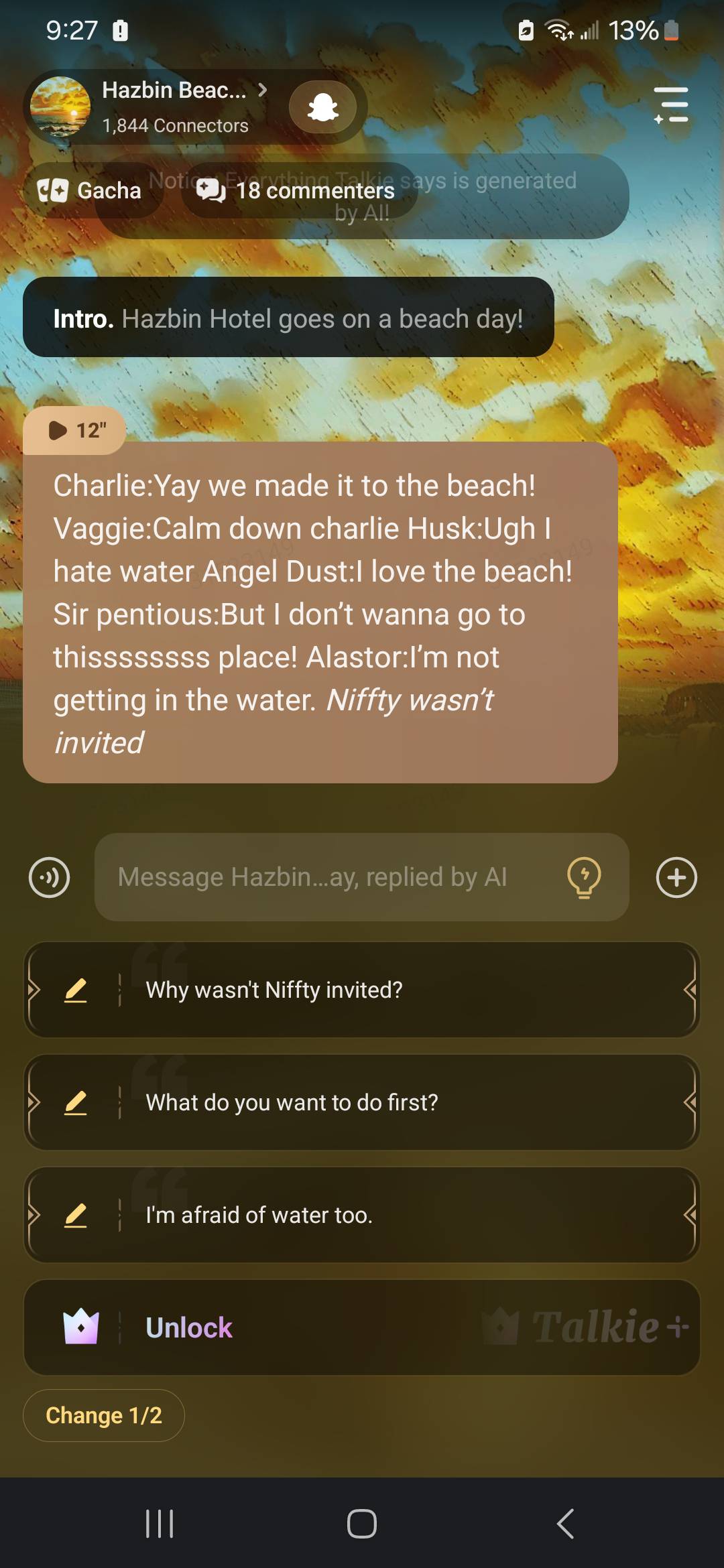
Task: Go back with system back button
Action: click(565, 1523)
